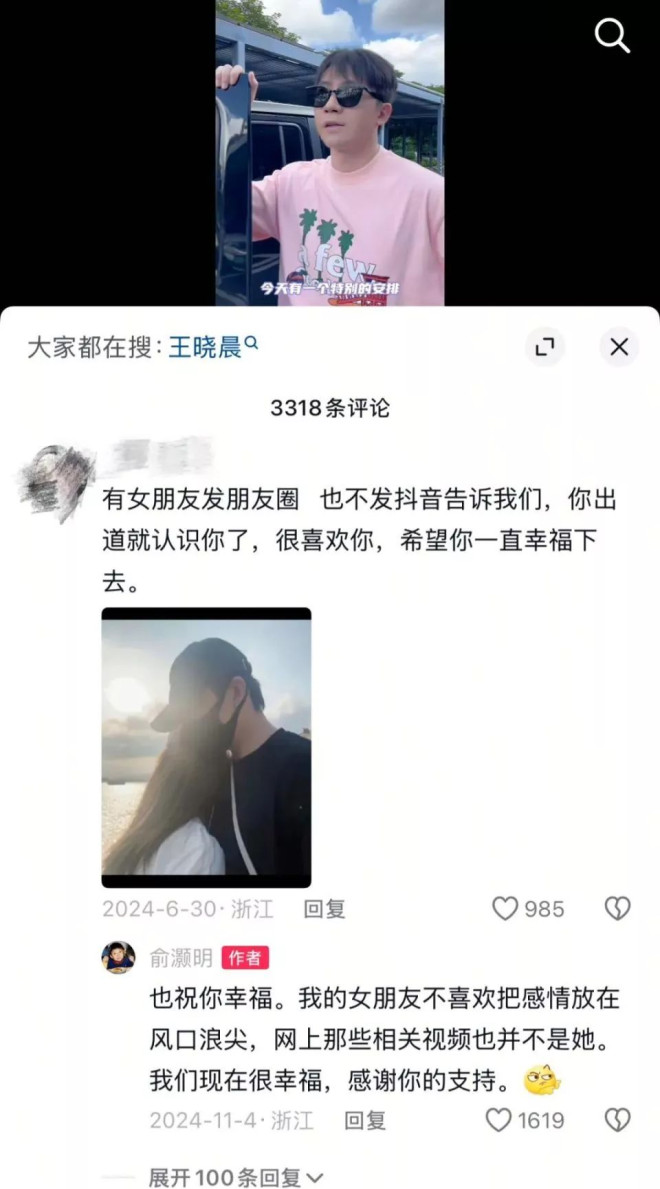The height and width of the screenshot is (1189, 660).
Task: Dislike the comment dated 2024-6-30
Action: pos(618,909)
